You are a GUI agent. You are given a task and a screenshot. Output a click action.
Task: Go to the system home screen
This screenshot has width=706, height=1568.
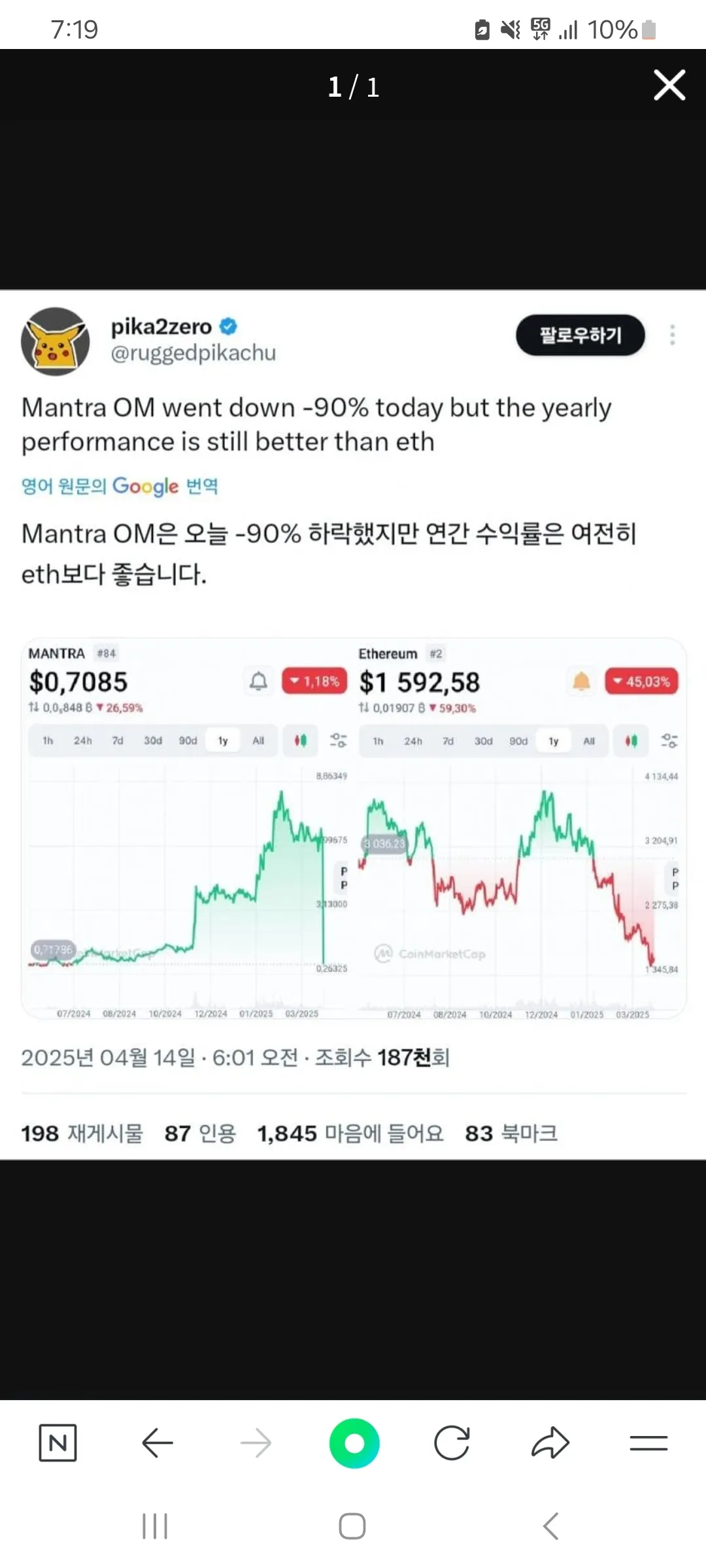(x=352, y=1526)
